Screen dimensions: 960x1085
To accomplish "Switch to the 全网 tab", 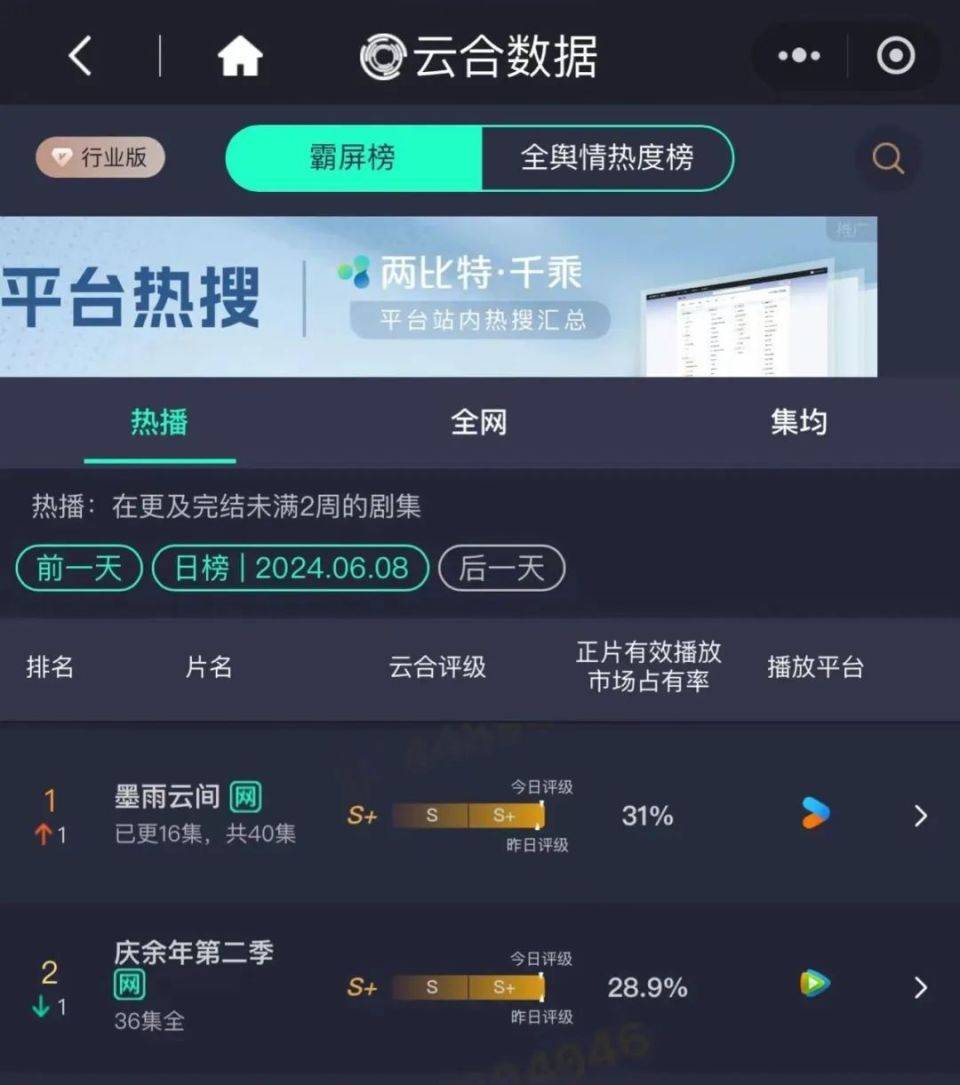I will coord(479,423).
